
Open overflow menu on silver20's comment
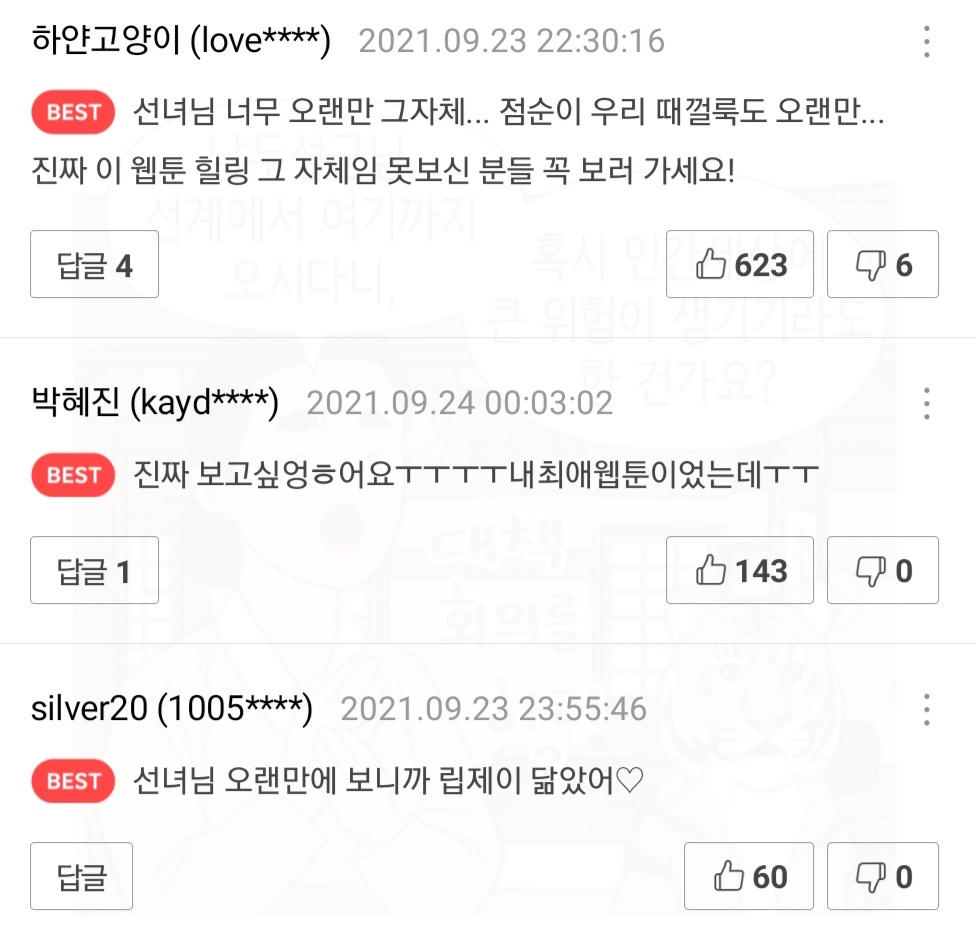(927, 709)
